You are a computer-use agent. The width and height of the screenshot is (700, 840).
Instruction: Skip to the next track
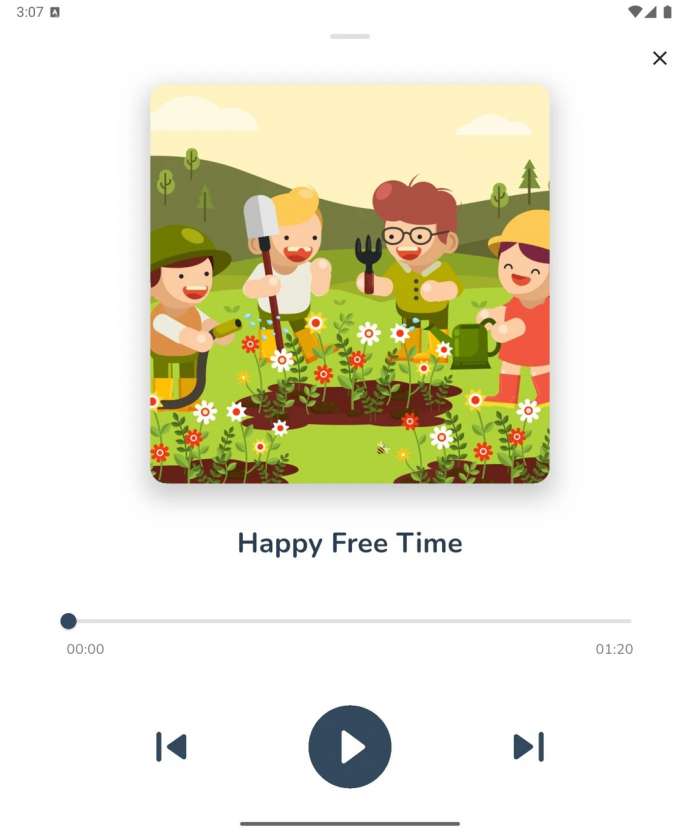pyautogui.click(x=528, y=747)
